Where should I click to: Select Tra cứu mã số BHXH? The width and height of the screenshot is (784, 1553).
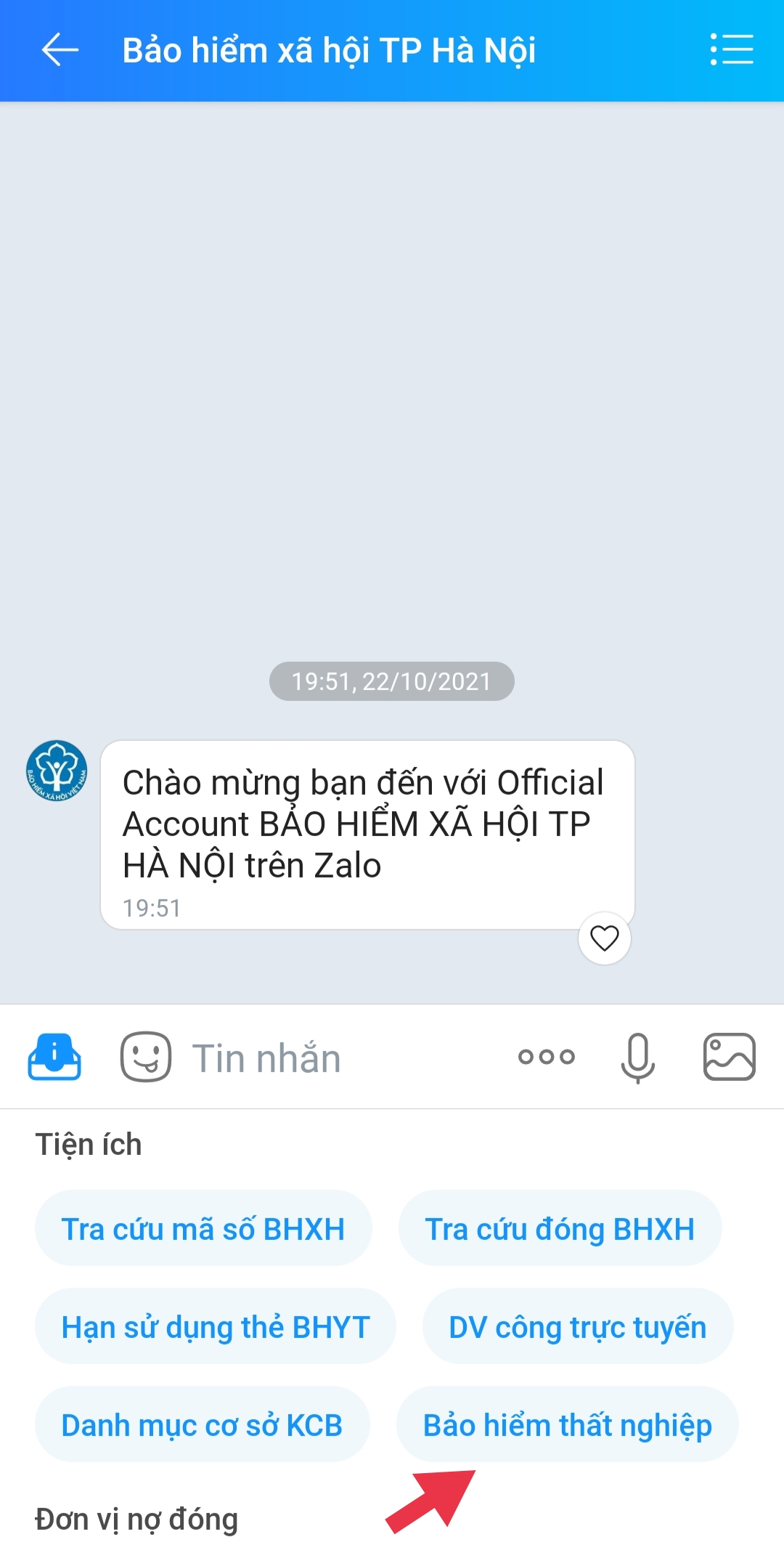point(203,1229)
